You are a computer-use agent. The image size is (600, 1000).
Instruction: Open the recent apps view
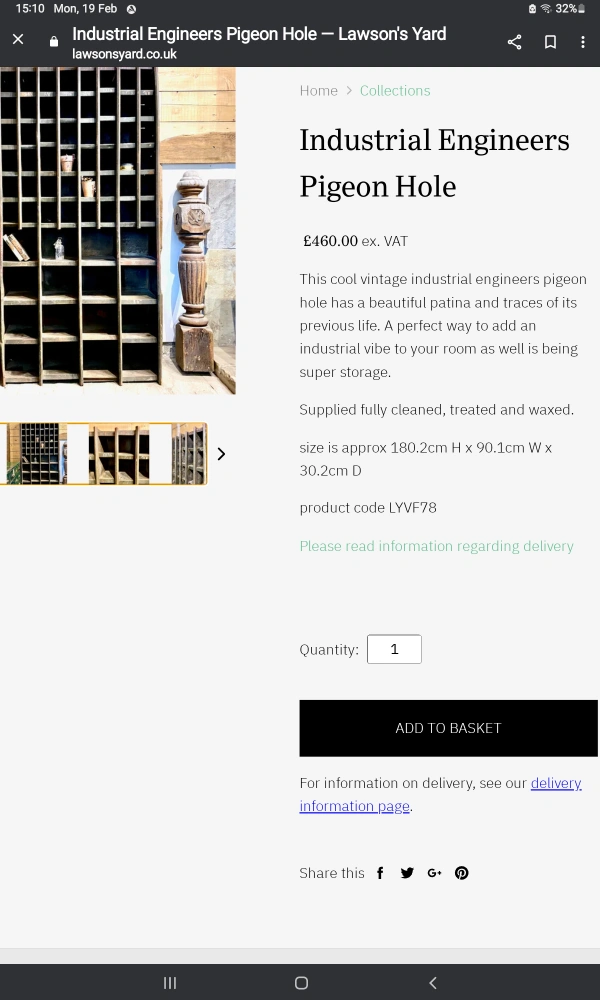click(170, 983)
